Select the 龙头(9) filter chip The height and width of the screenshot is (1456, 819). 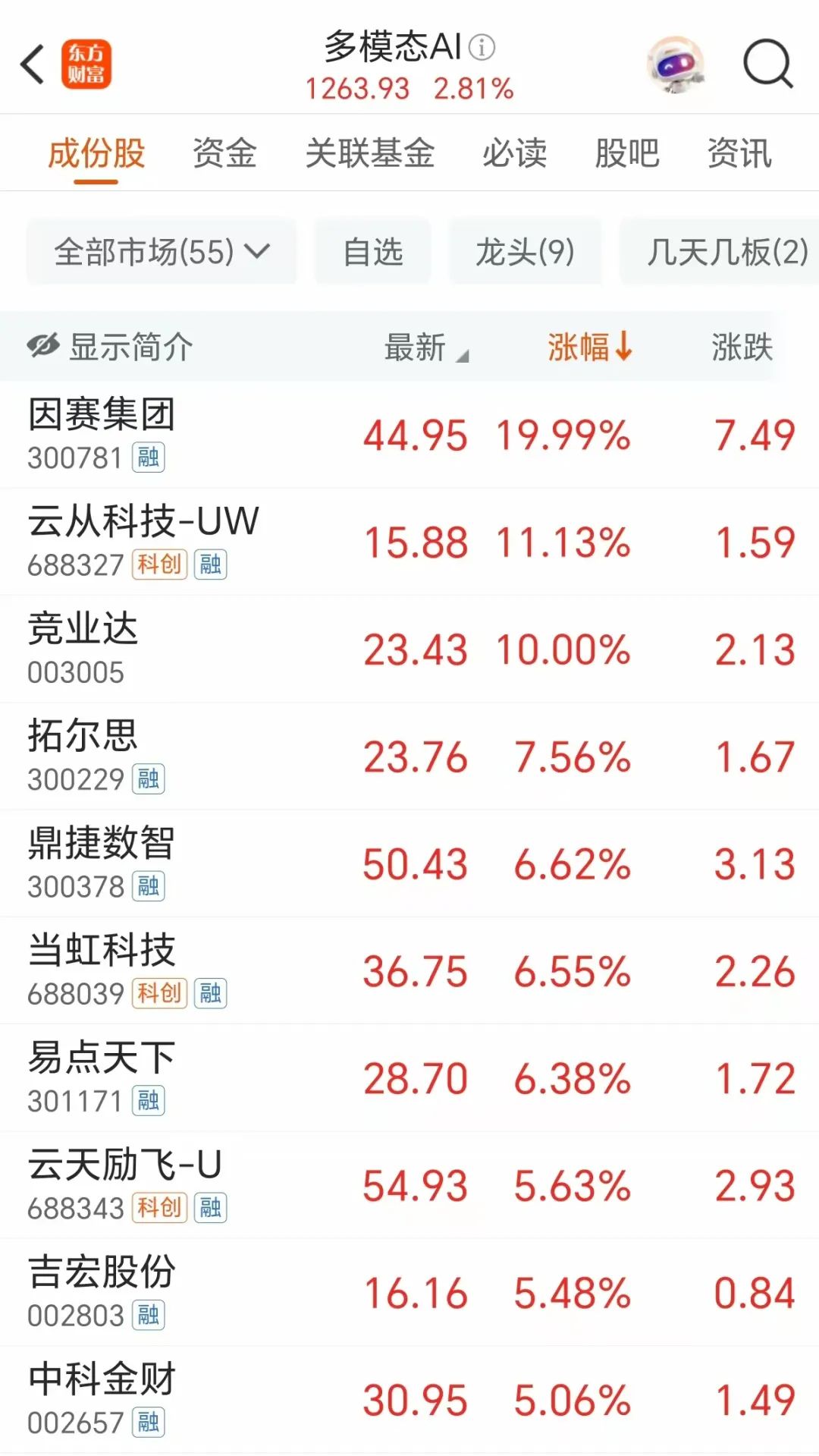tap(525, 251)
